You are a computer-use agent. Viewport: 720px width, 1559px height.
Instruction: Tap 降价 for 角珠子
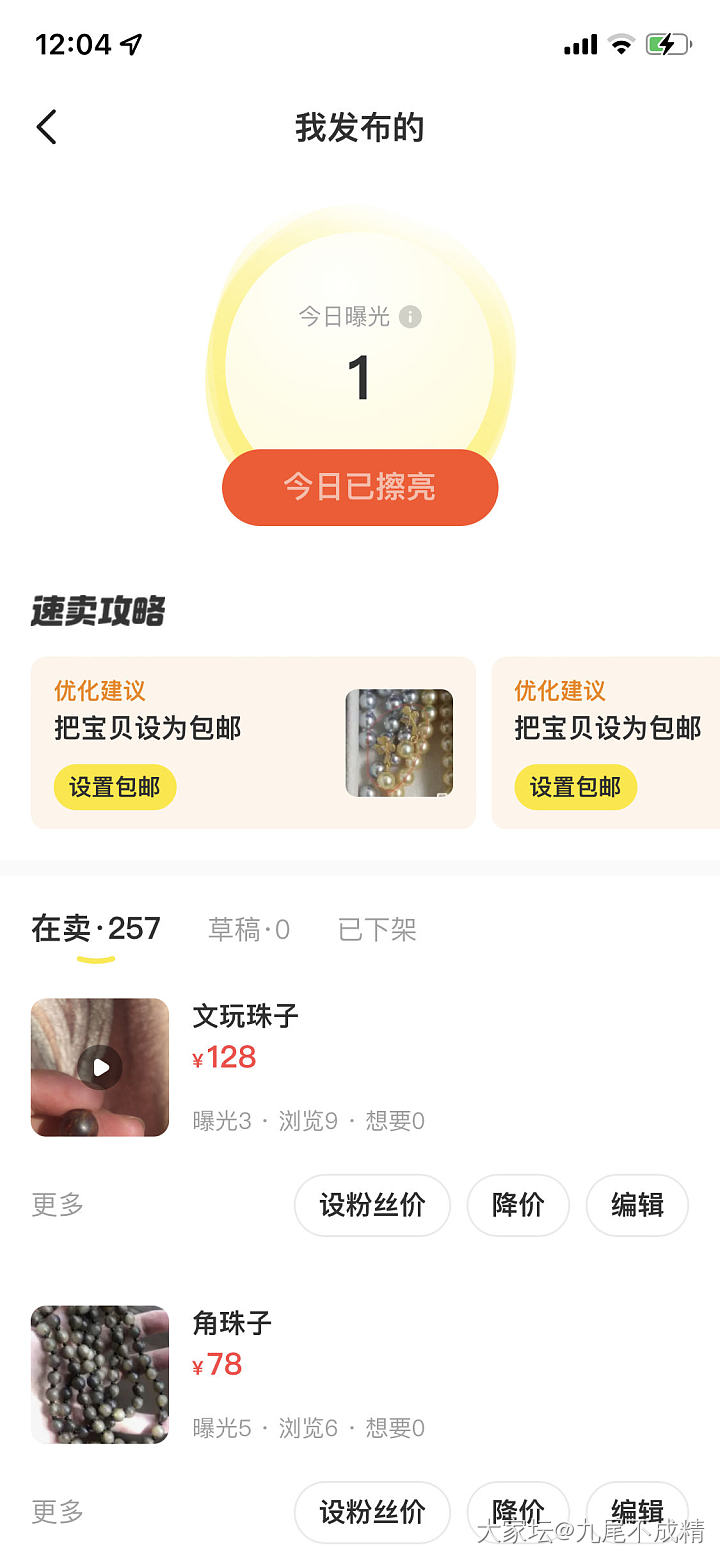pyautogui.click(x=518, y=1510)
